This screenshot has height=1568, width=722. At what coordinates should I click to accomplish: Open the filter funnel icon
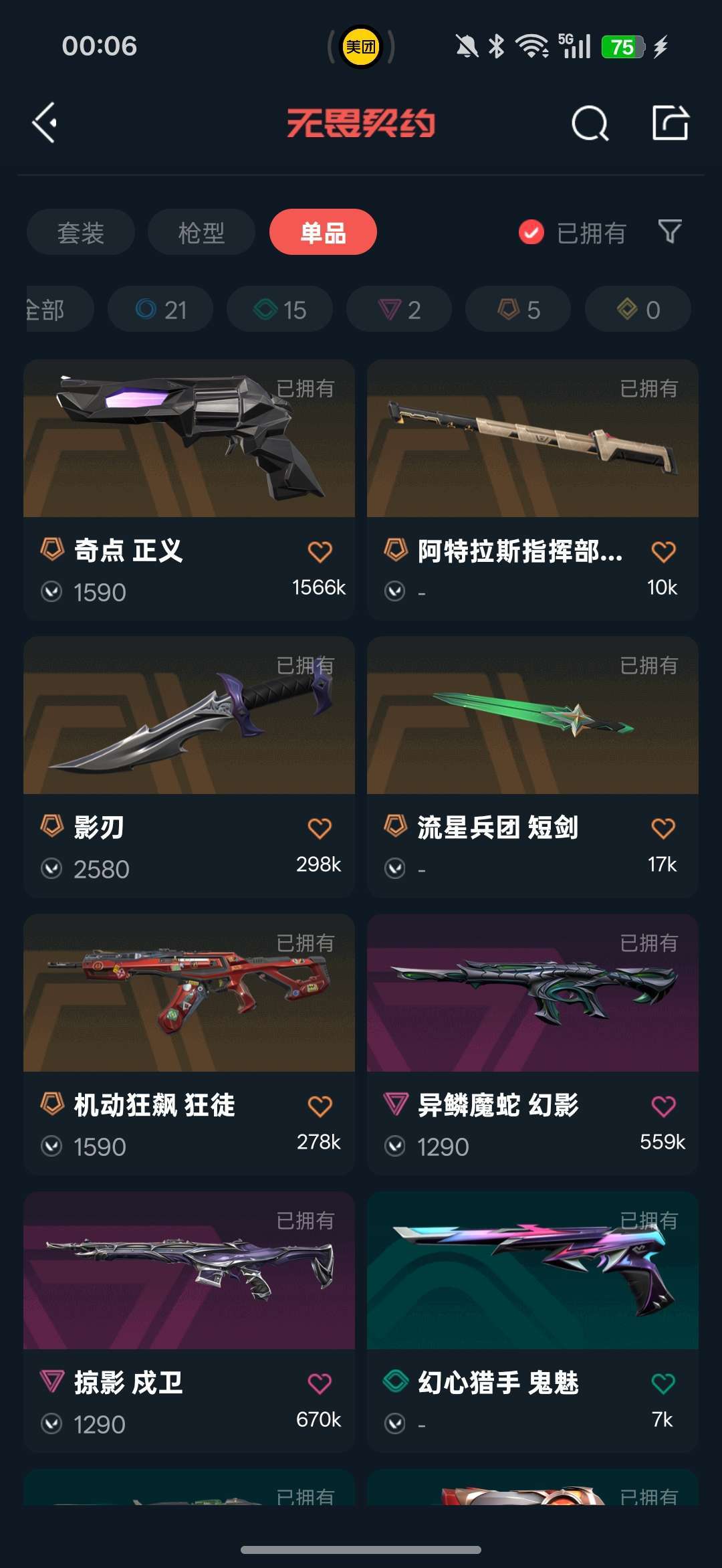tap(670, 232)
